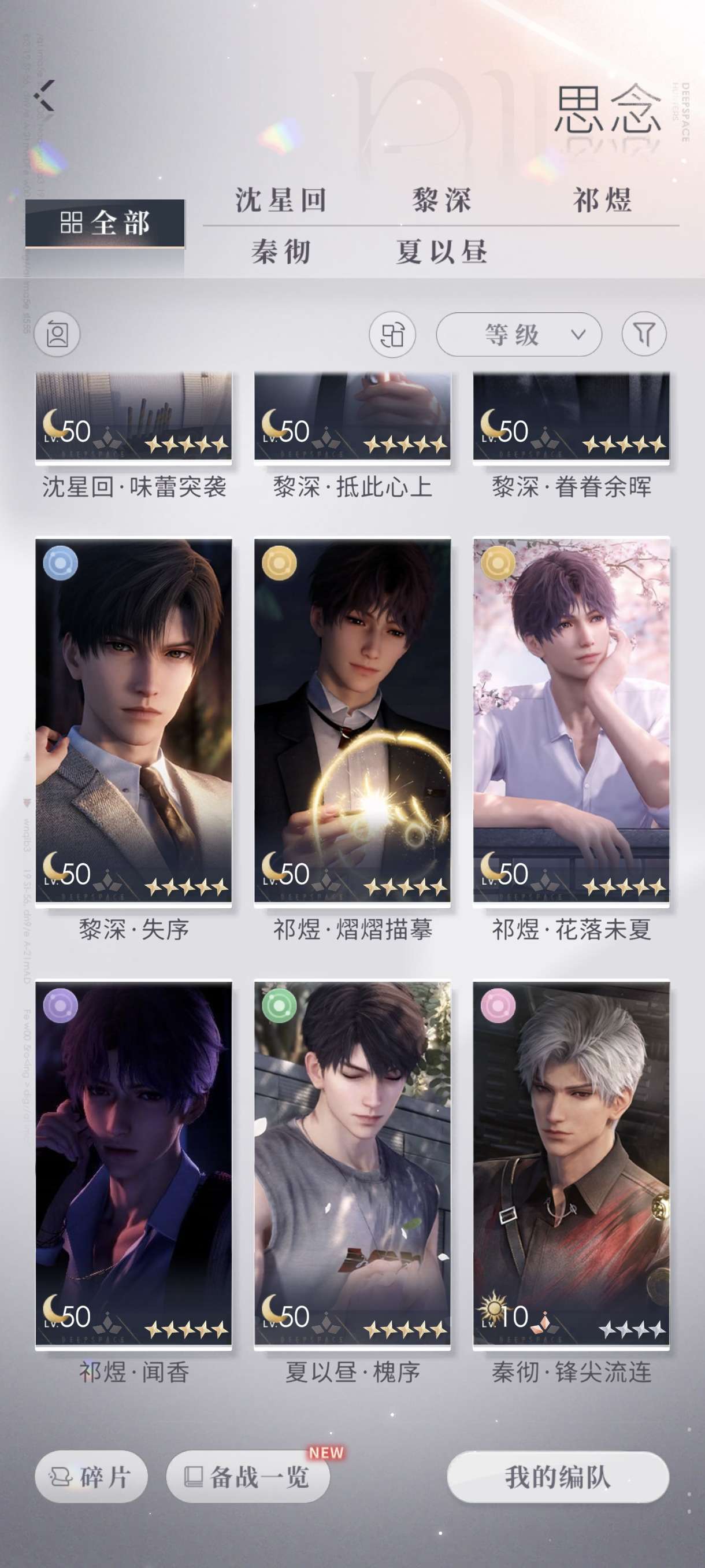Viewport: 705px width, 1568px height.
Task: Open the 秦彻·锋尖流连 card
Action: coord(571,1163)
